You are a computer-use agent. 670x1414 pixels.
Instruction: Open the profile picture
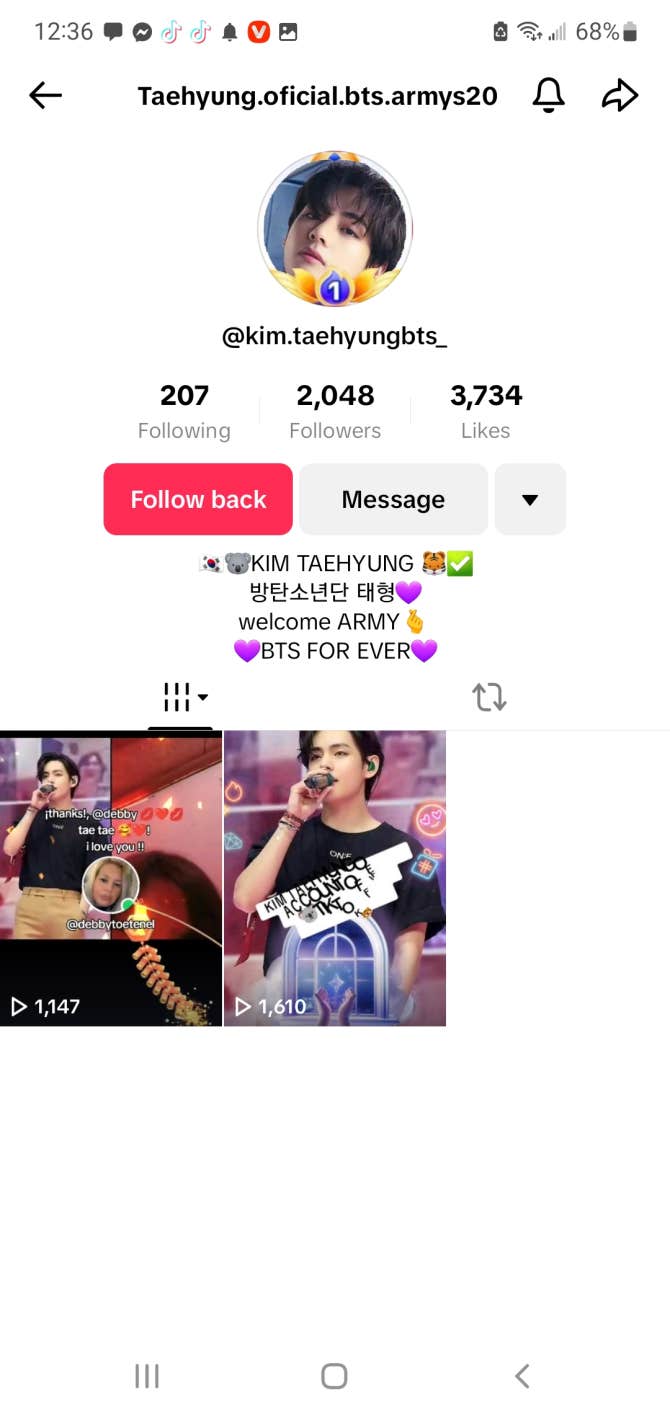pyautogui.click(x=335, y=230)
